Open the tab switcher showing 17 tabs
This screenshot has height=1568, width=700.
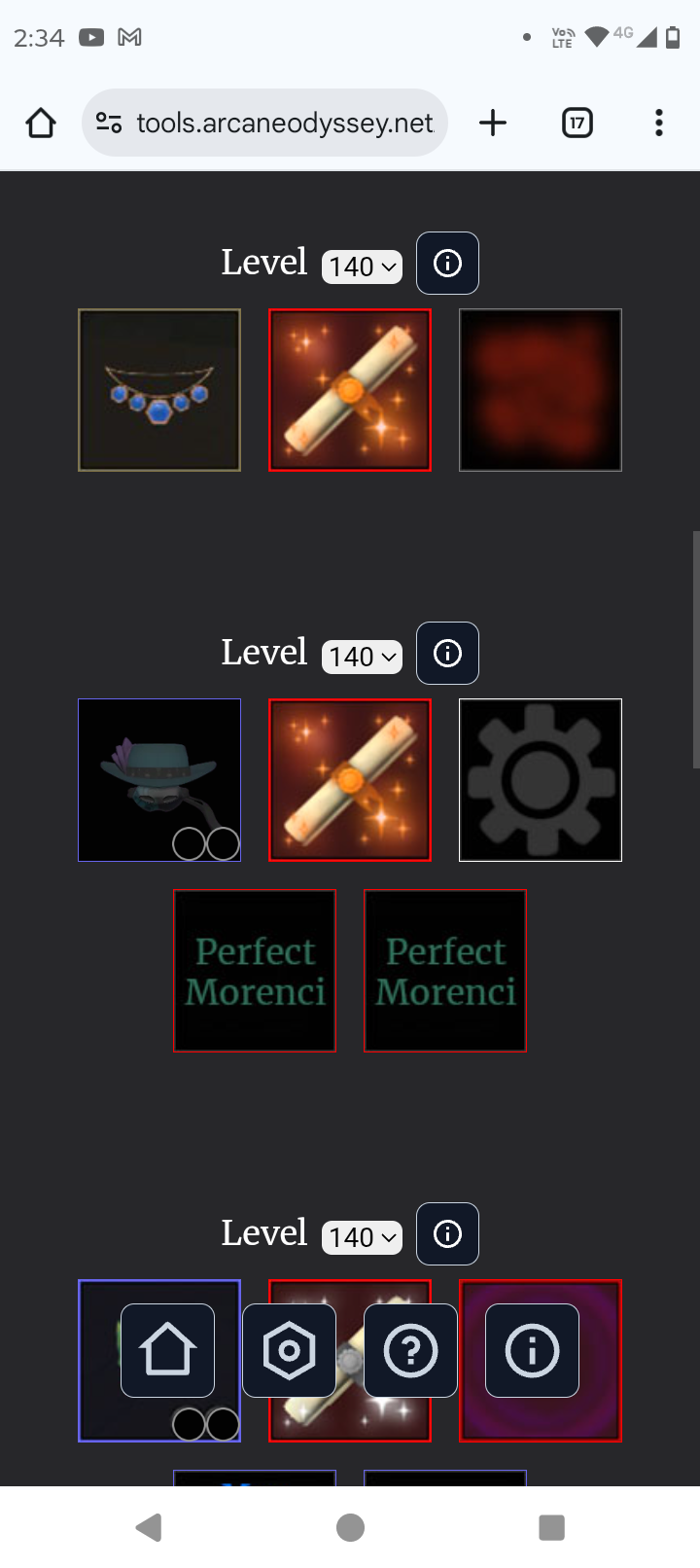(x=577, y=124)
